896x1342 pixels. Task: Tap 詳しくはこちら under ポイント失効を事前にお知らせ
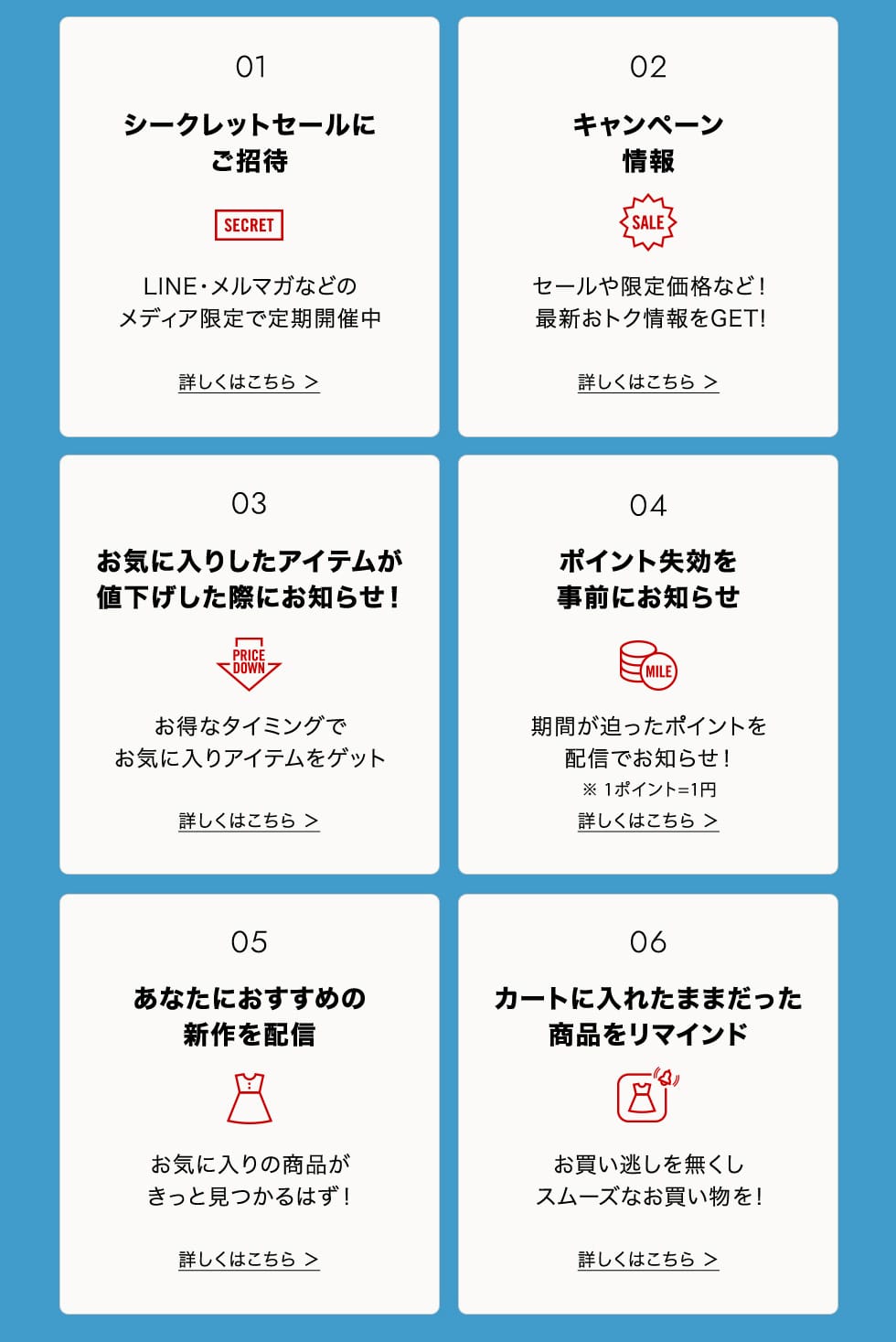(x=648, y=821)
